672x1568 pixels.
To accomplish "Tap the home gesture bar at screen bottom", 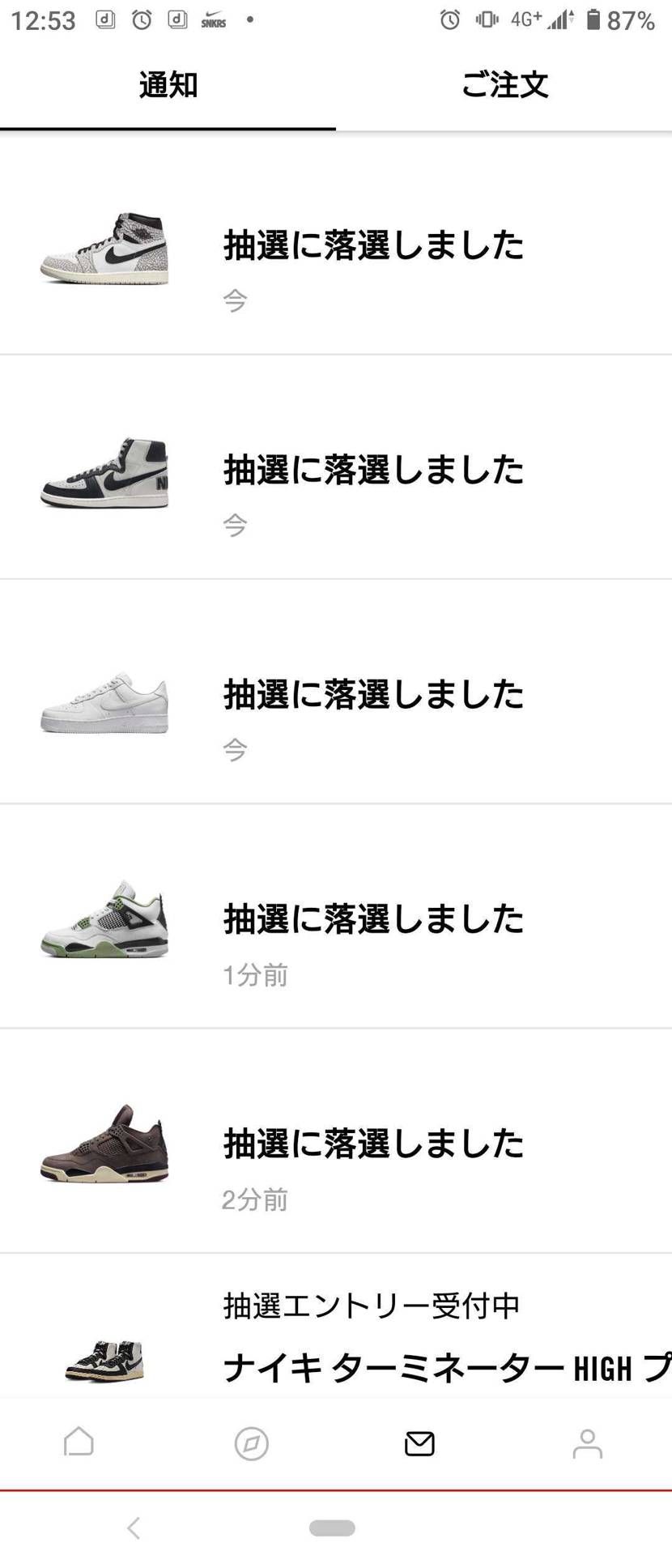I will 332,1528.
